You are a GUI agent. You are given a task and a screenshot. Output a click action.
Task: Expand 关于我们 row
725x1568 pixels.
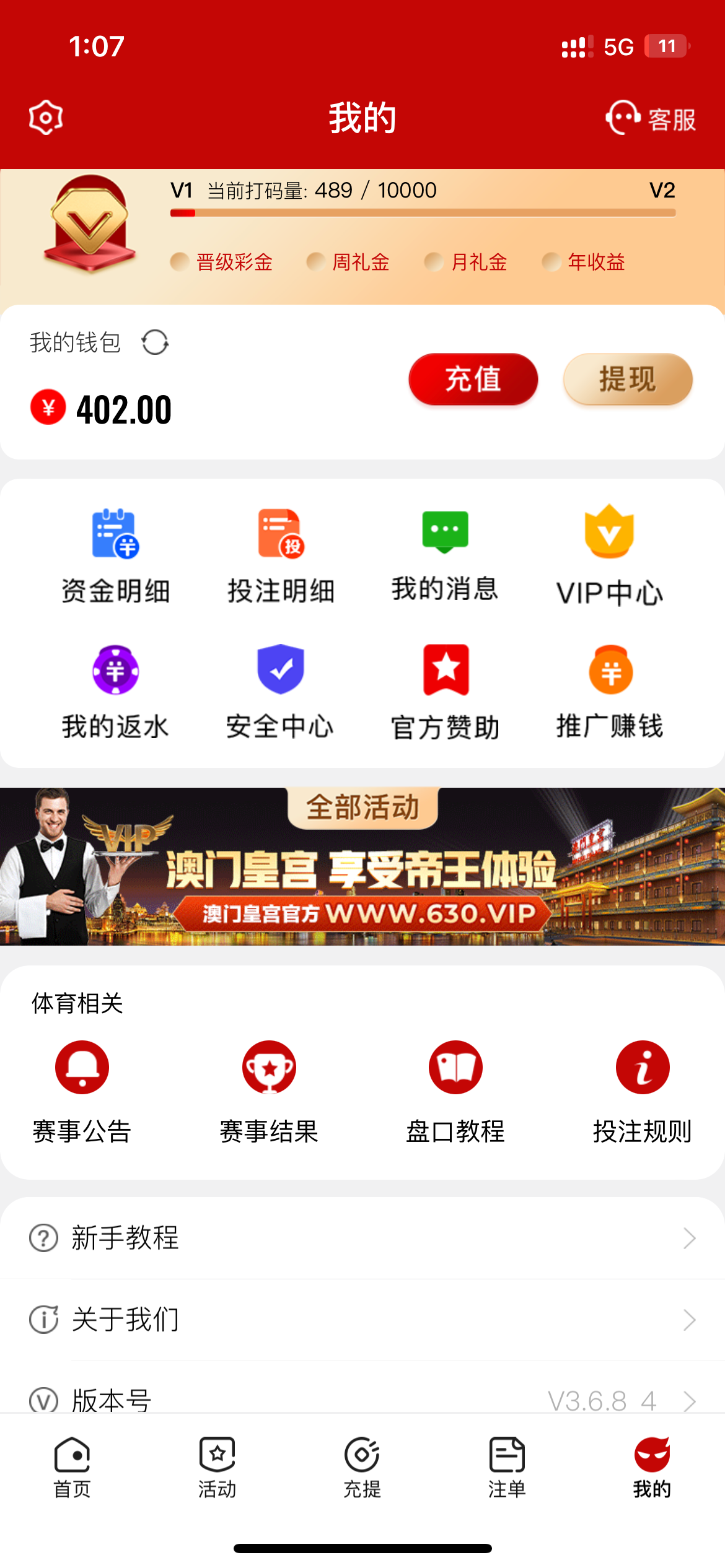pyautogui.click(x=362, y=1319)
